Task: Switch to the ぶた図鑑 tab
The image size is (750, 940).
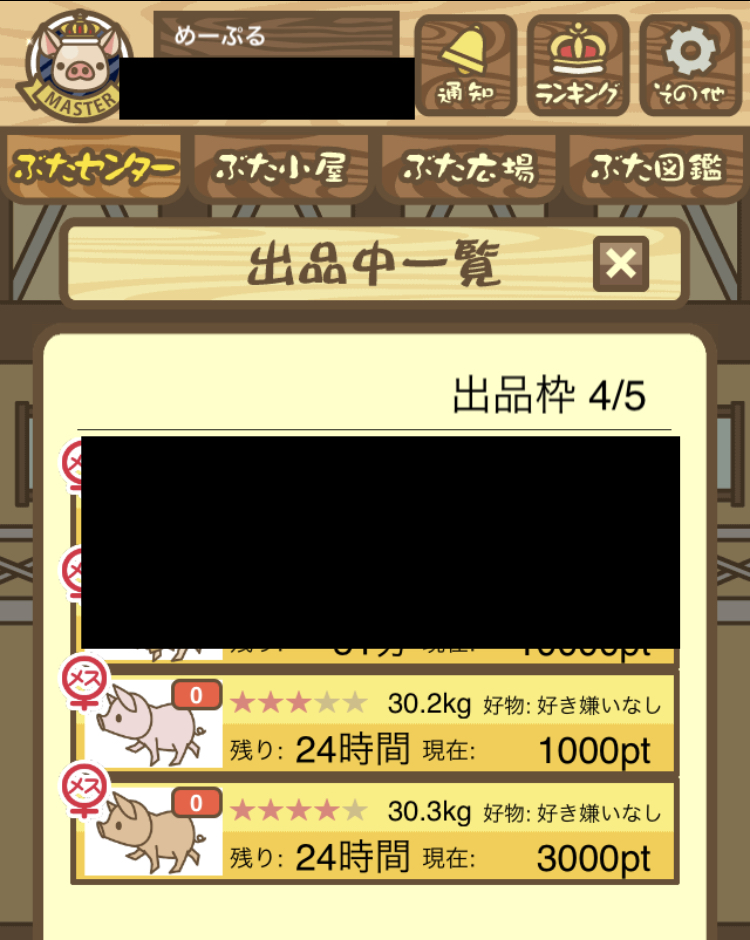Action: pyautogui.click(x=656, y=168)
